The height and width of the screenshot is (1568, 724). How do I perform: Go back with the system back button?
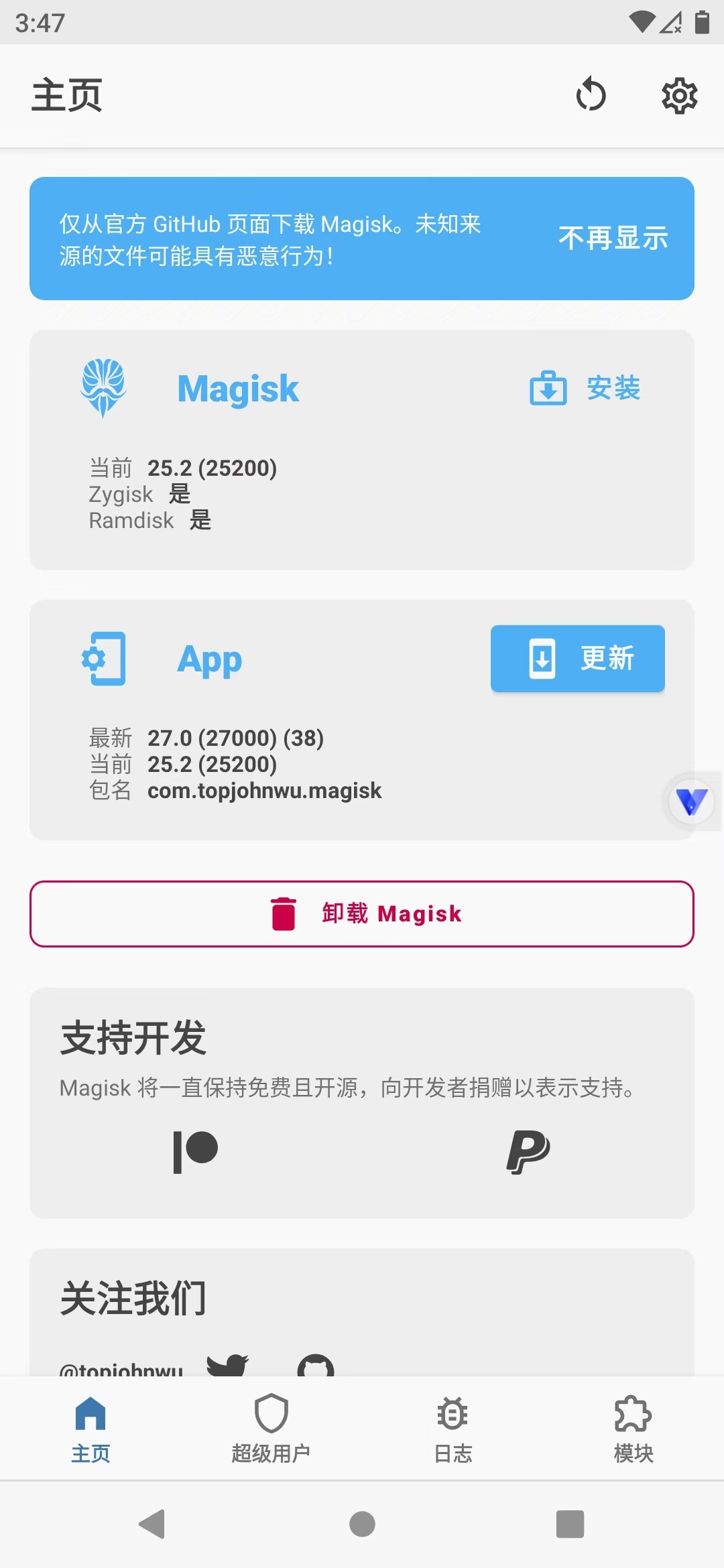[x=153, y=1524]
